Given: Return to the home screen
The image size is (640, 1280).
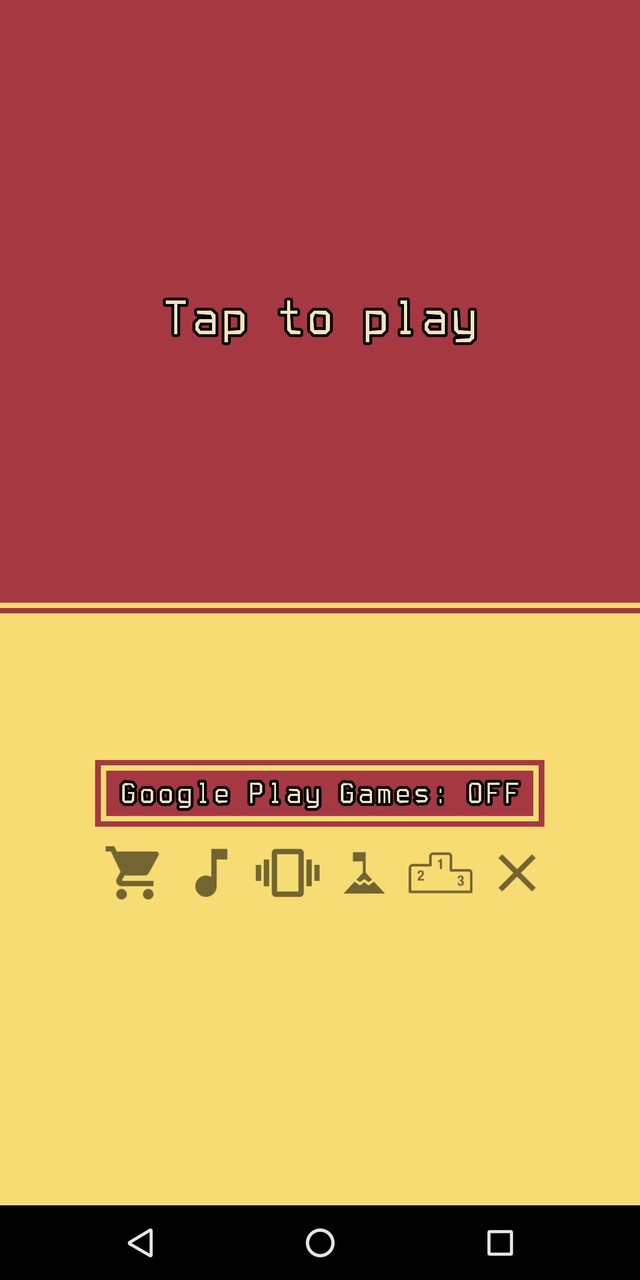Looking at the screenshot, I should coord(320,1243).
